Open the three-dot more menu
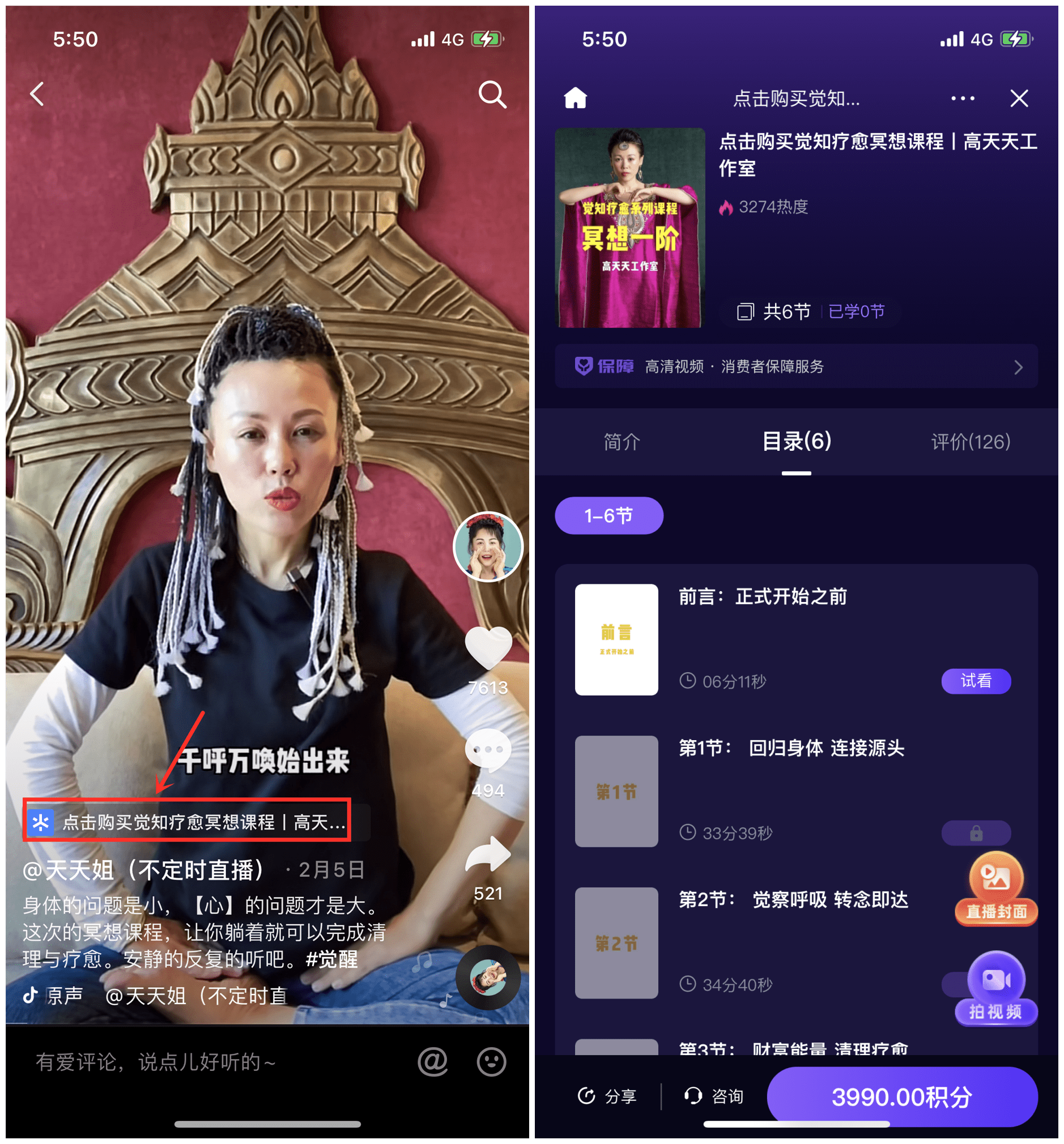 (963, 99)
